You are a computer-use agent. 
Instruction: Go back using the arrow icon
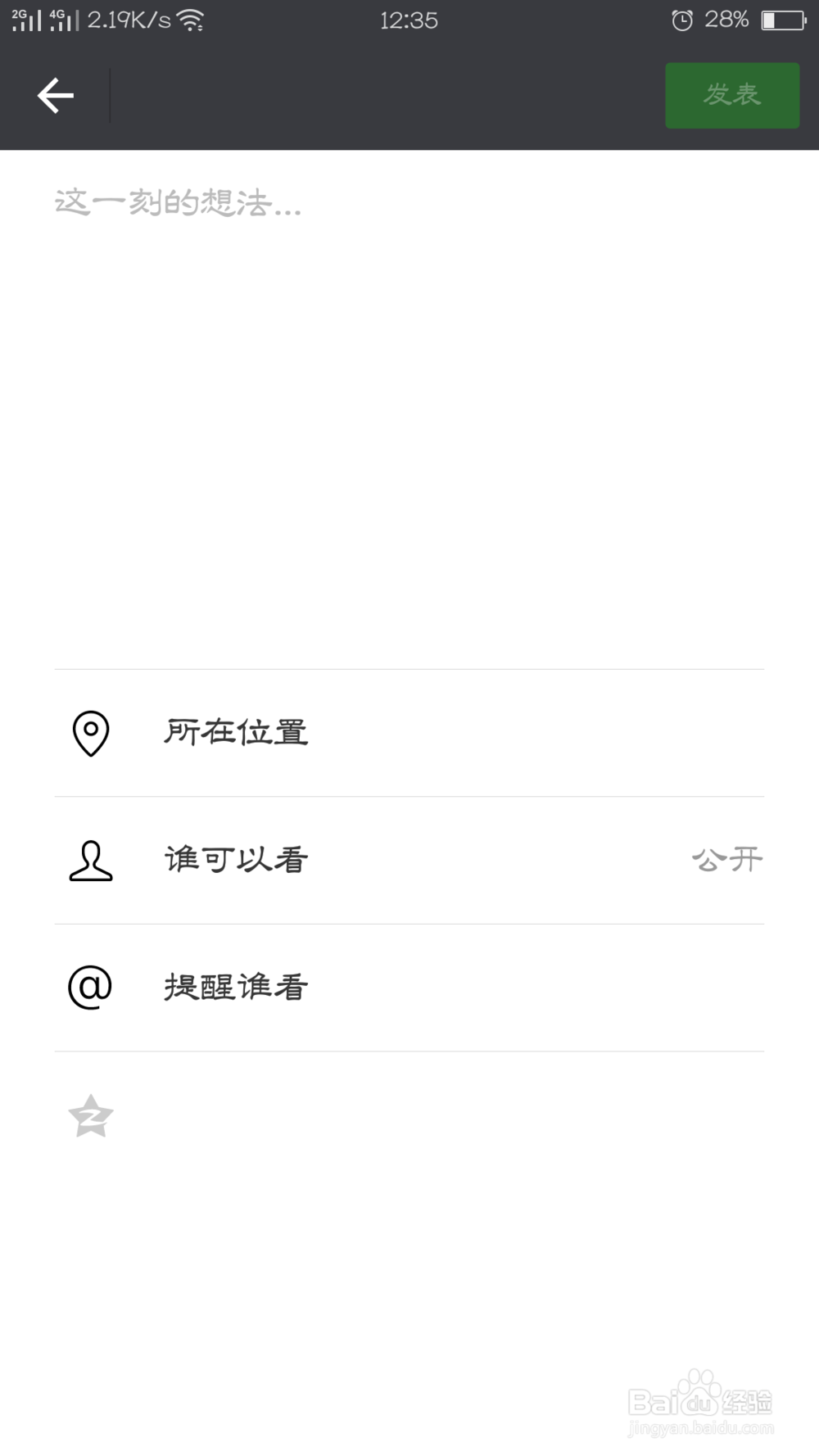pyautogui.click(x=56, y=96)
